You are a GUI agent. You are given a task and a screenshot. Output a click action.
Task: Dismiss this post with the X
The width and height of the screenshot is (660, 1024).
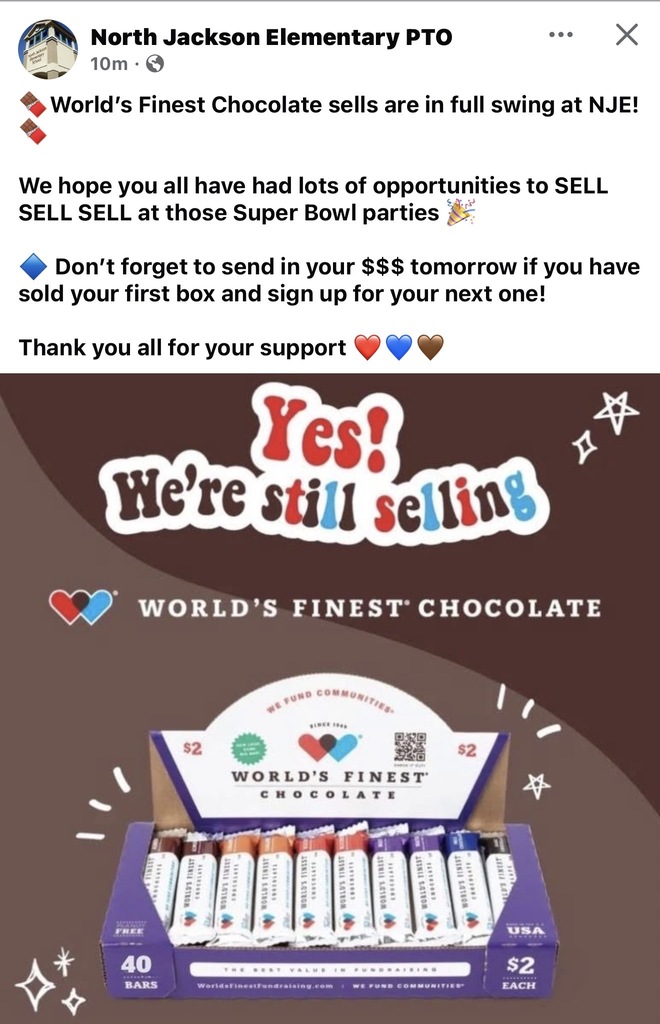(x=626, y=36)
